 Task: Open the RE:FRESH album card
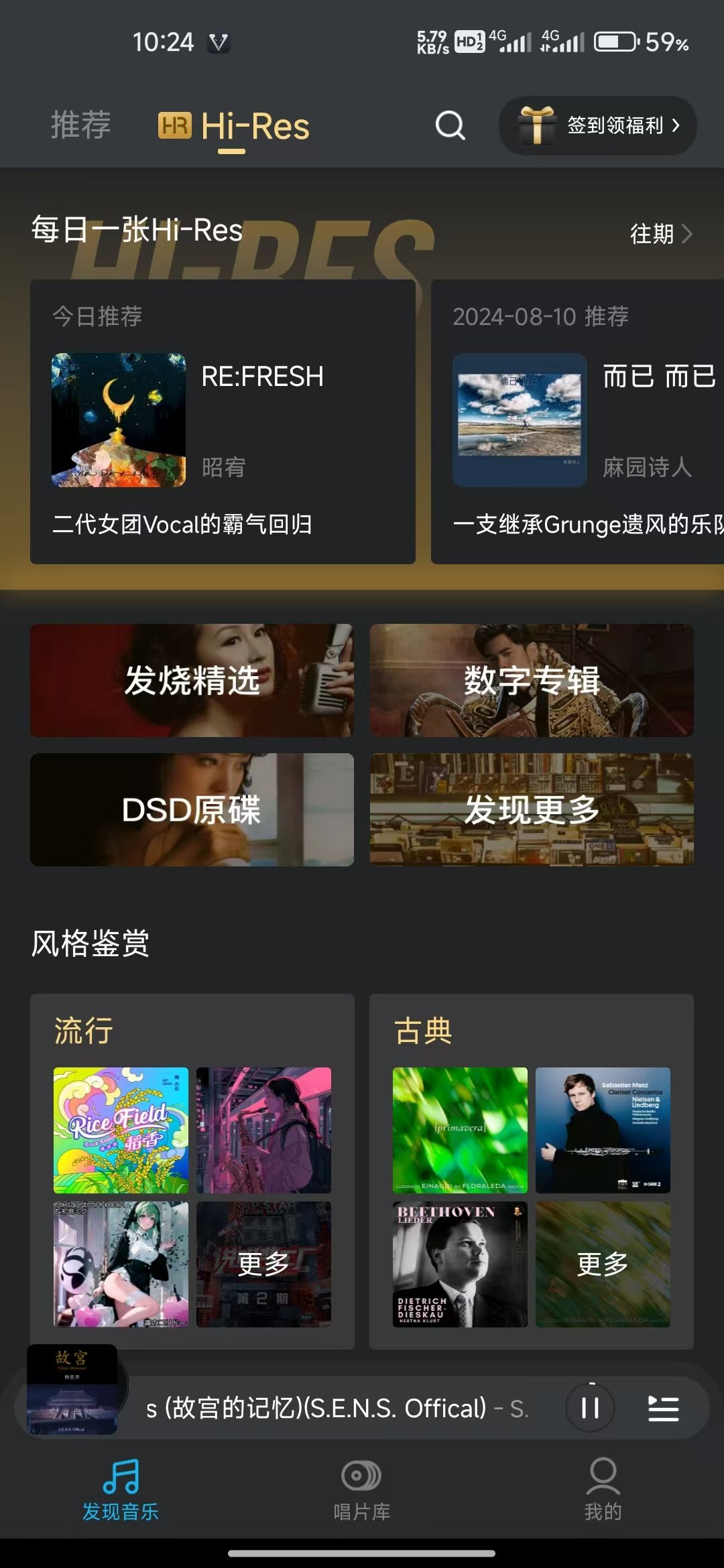(223, 421)
